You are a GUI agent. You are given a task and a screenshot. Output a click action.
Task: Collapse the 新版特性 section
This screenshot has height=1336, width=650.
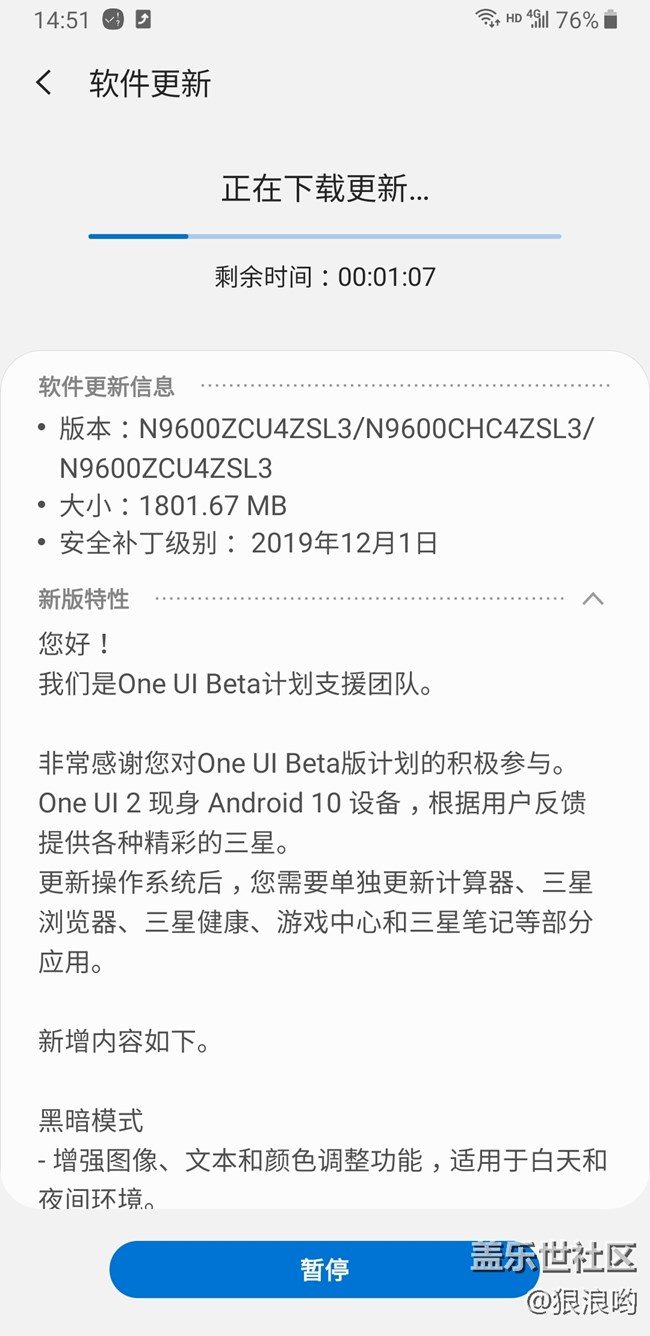coord(593,599)
